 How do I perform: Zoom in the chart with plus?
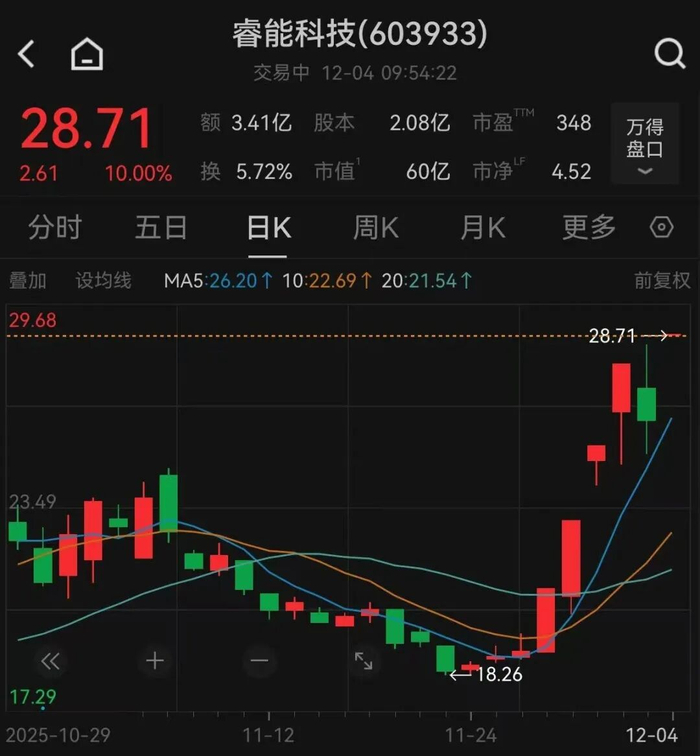coord(154,661)
